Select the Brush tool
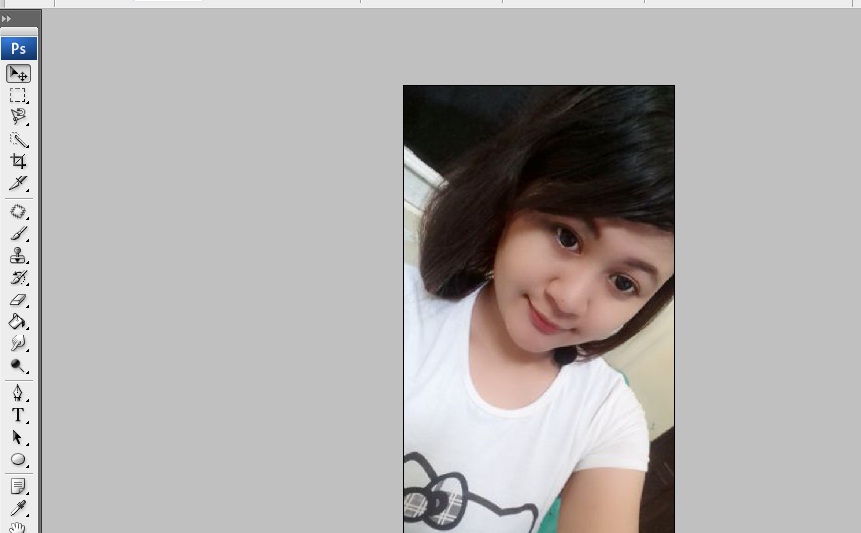 point(18,233)
